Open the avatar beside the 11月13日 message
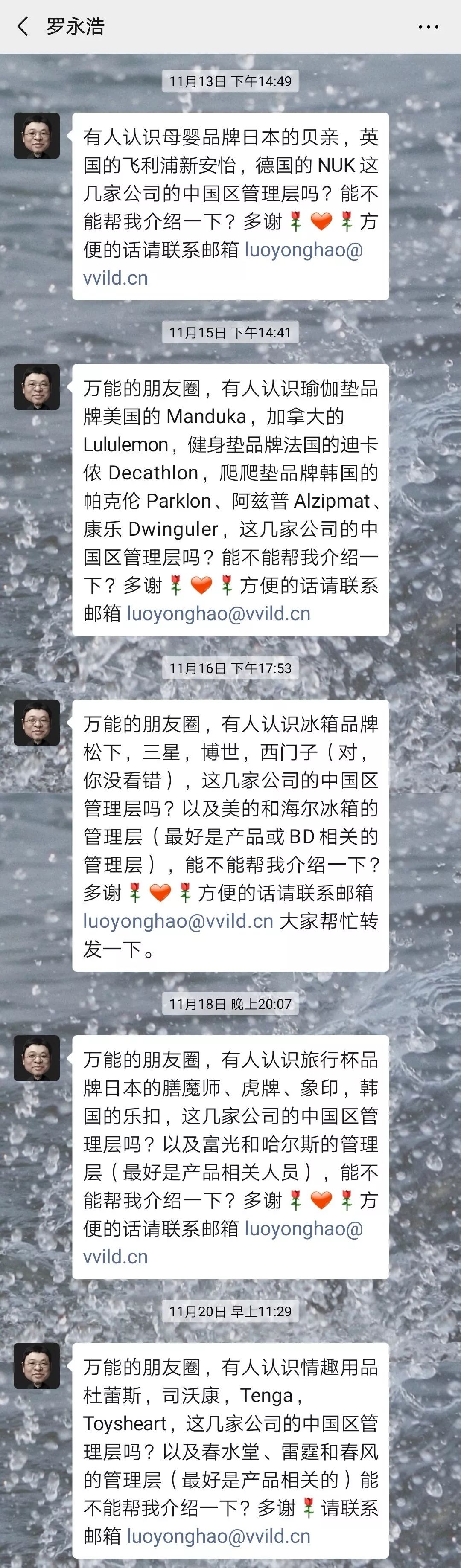The height and width of the screenshot is (1568, 461). point(37,136)
